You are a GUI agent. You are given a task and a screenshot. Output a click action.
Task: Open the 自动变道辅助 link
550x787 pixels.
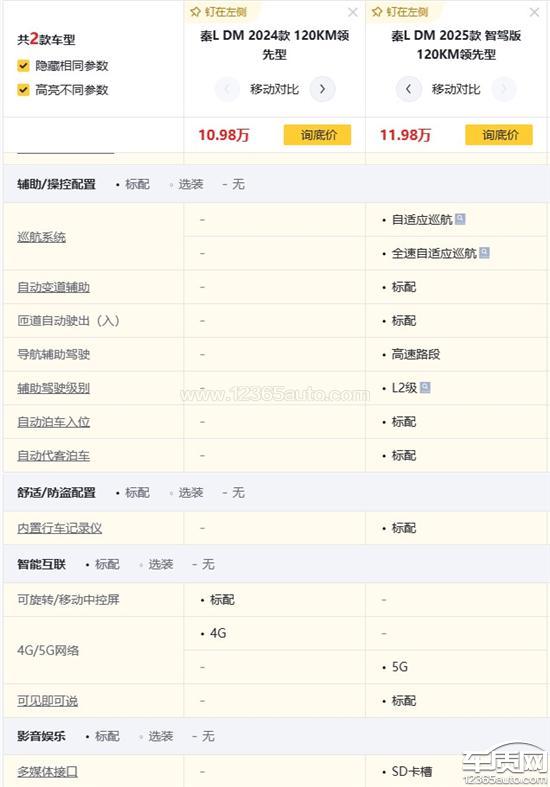click(54, 287)
